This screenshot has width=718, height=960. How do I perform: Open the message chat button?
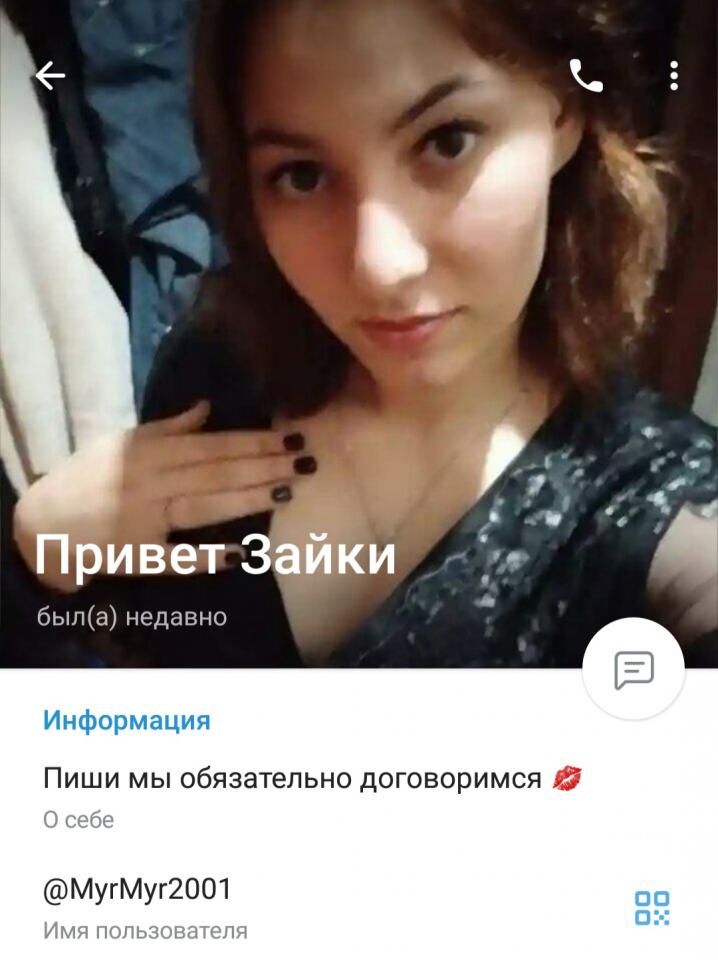[634, 669]
